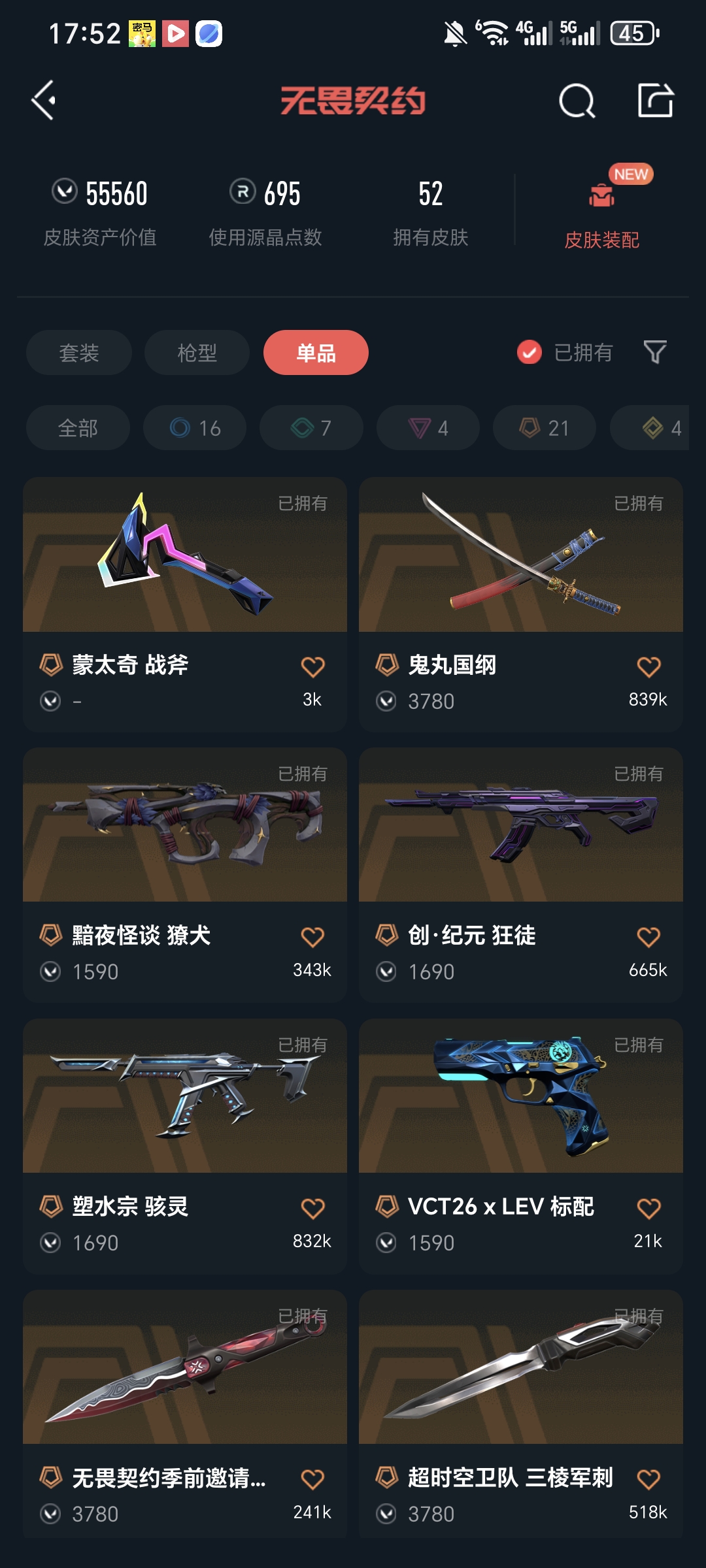
Task: Select the 单品 tab
Action: click(316, 353)
